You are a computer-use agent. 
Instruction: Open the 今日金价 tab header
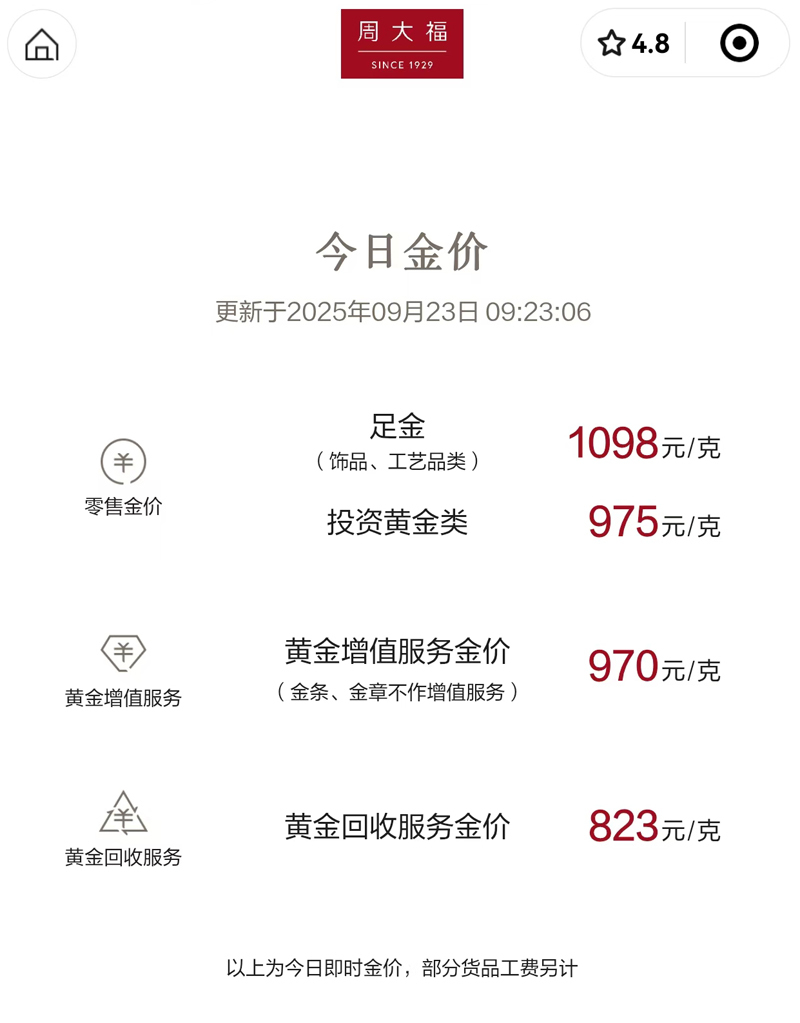tap(400, 252)
